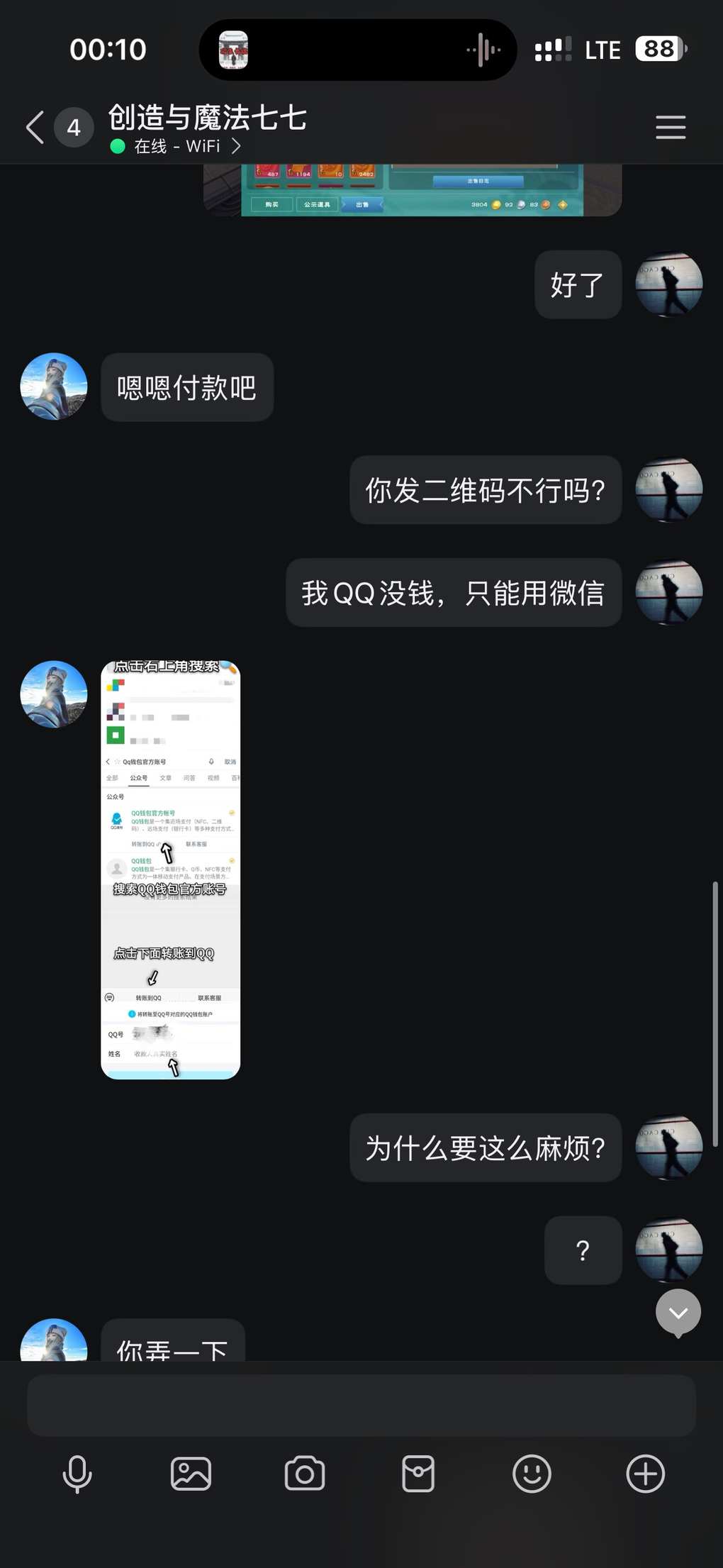Focus the message input field
Image resolution: width=723 pixels, height=1568 pixels.
pyautogui.click(x=361, y=1405)
